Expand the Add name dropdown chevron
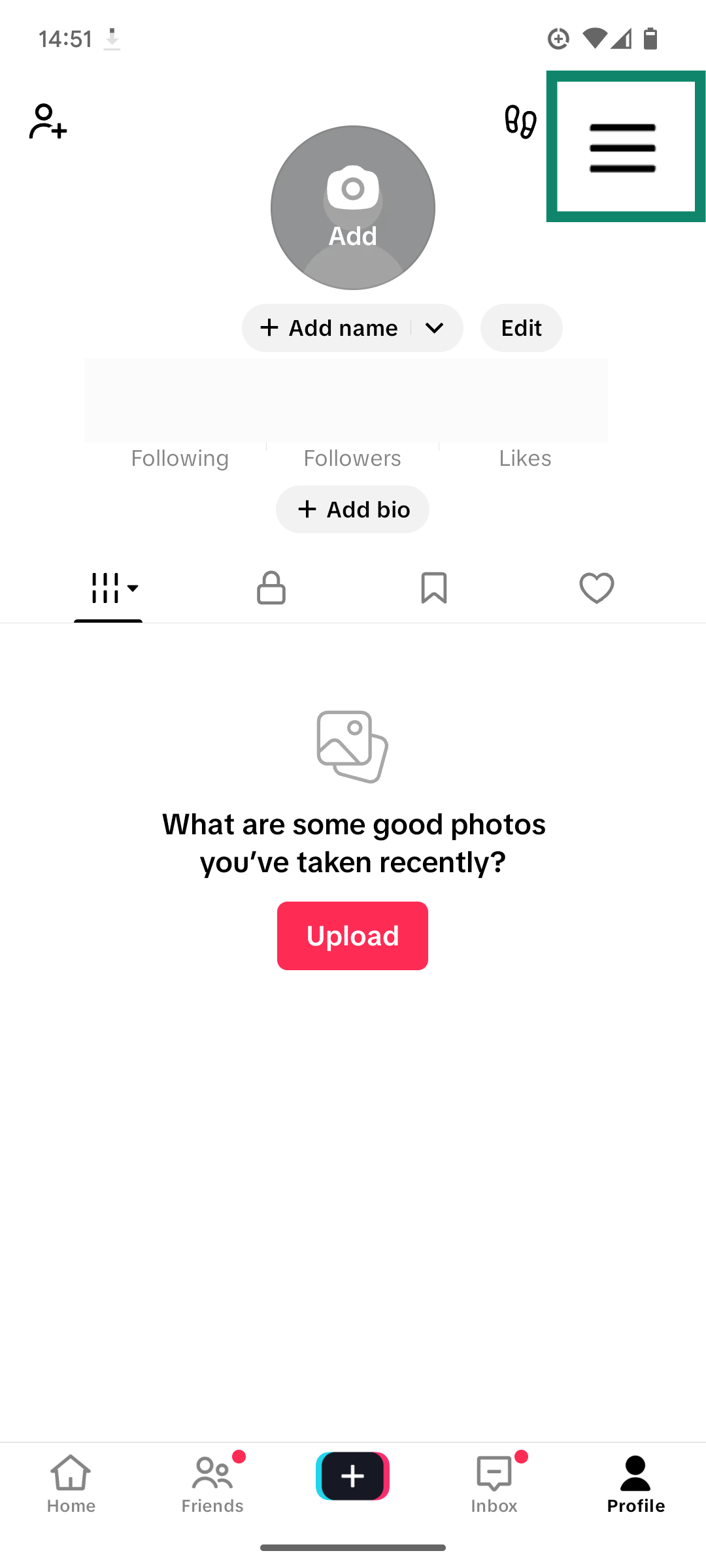706x1568 pixels. (x=433, y=328)
